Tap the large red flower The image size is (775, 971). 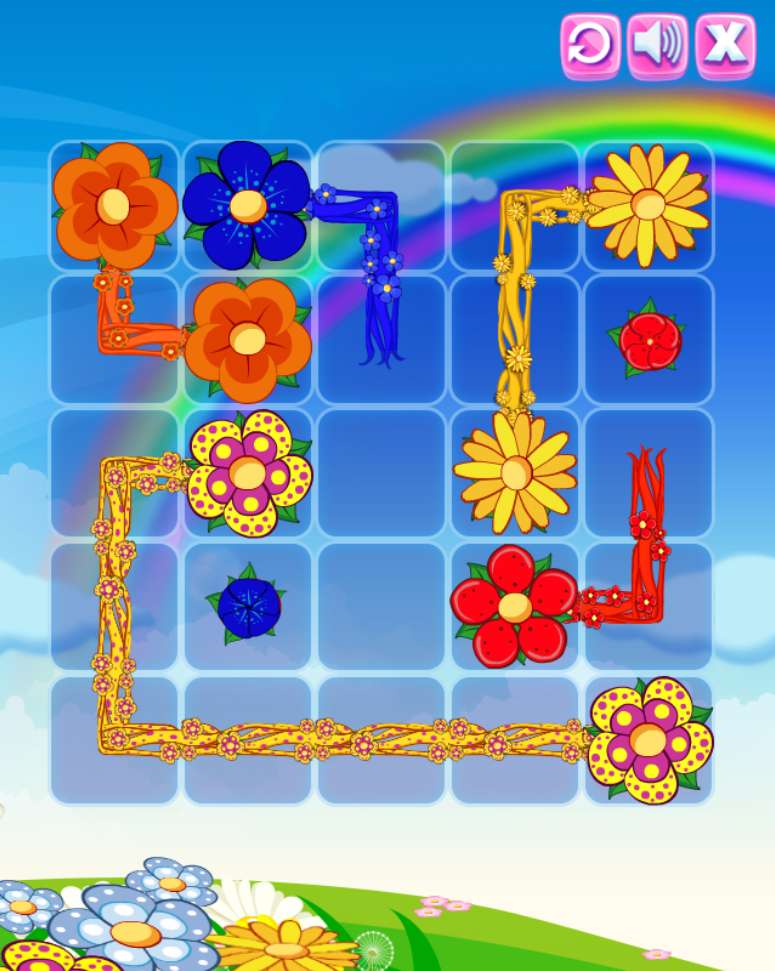click(514, 606)
